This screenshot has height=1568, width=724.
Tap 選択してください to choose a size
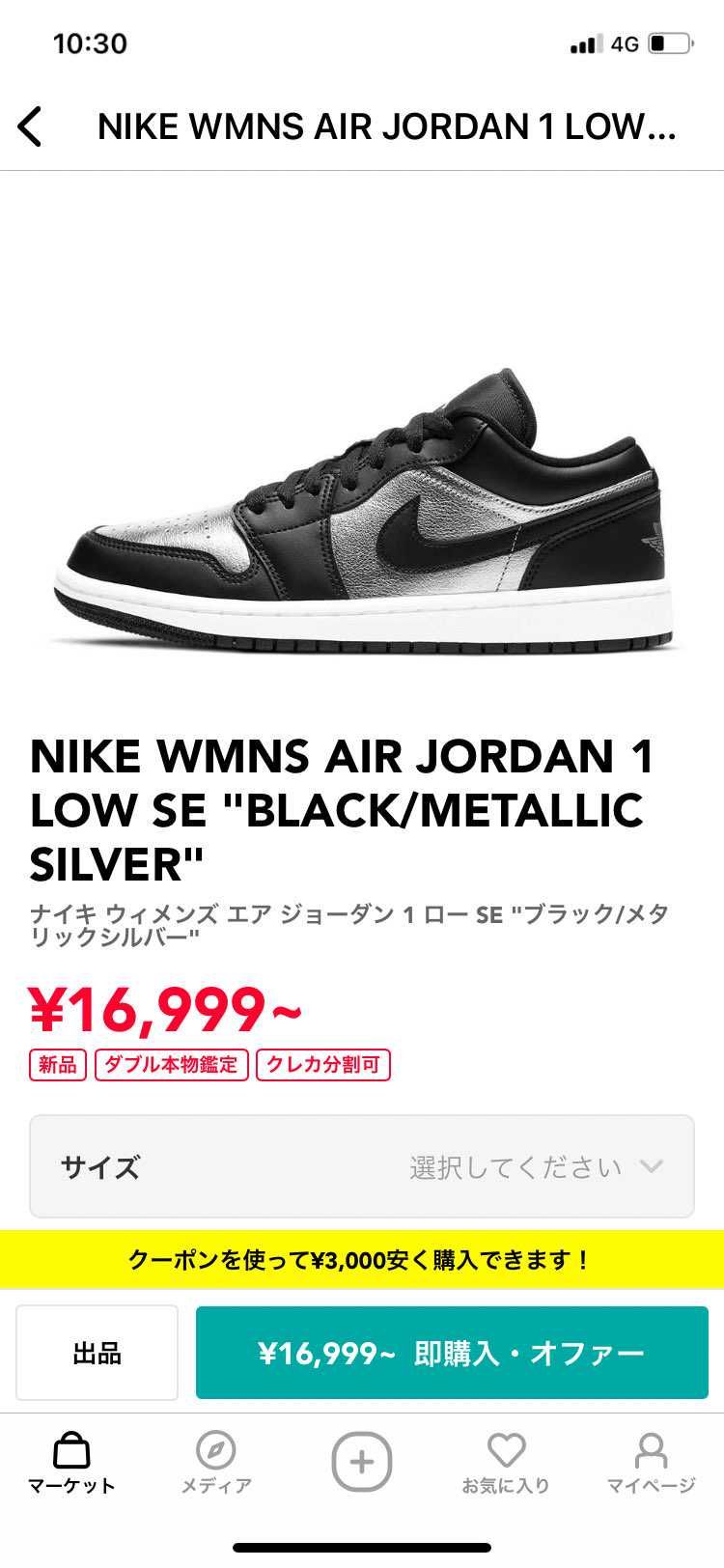pyautogui.click(x=513, y=1167)
